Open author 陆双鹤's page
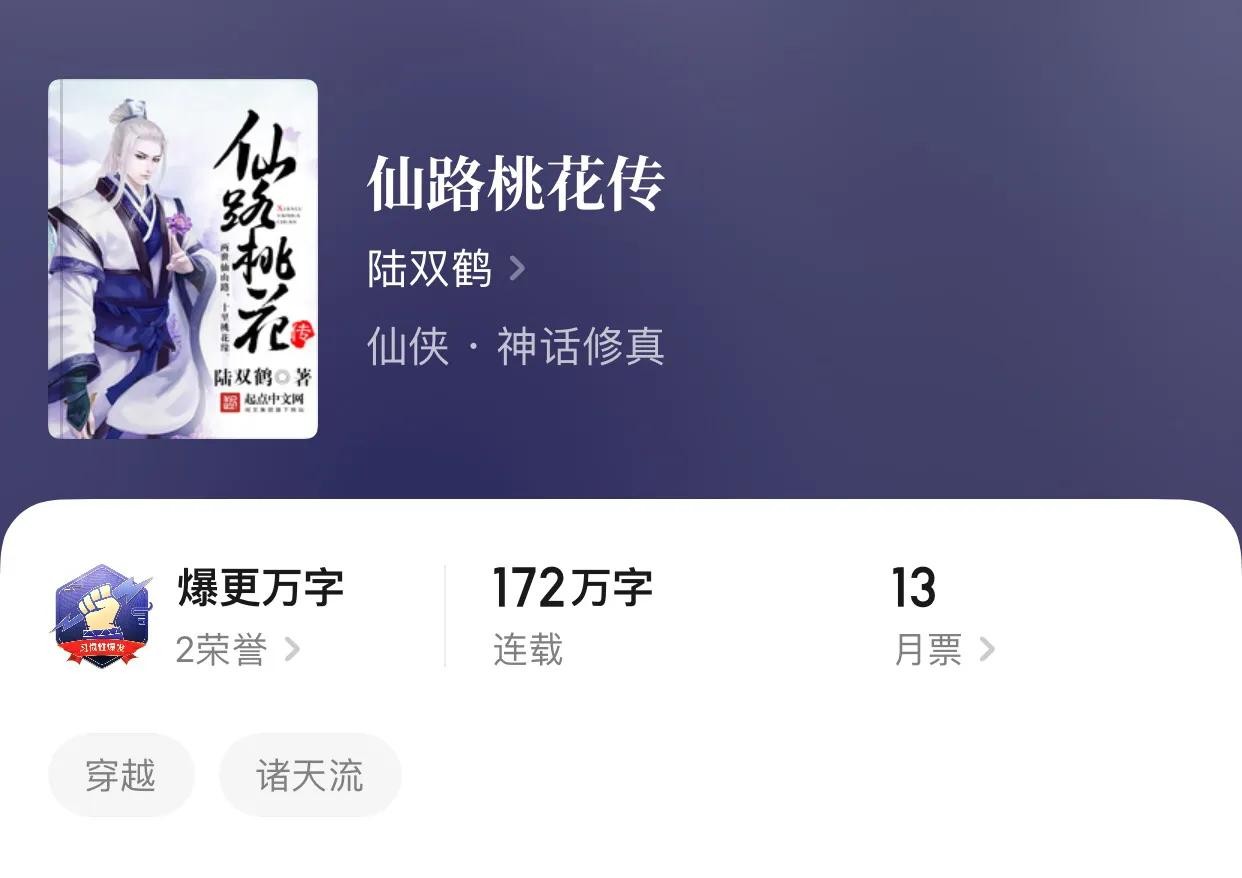 point(445,269)
